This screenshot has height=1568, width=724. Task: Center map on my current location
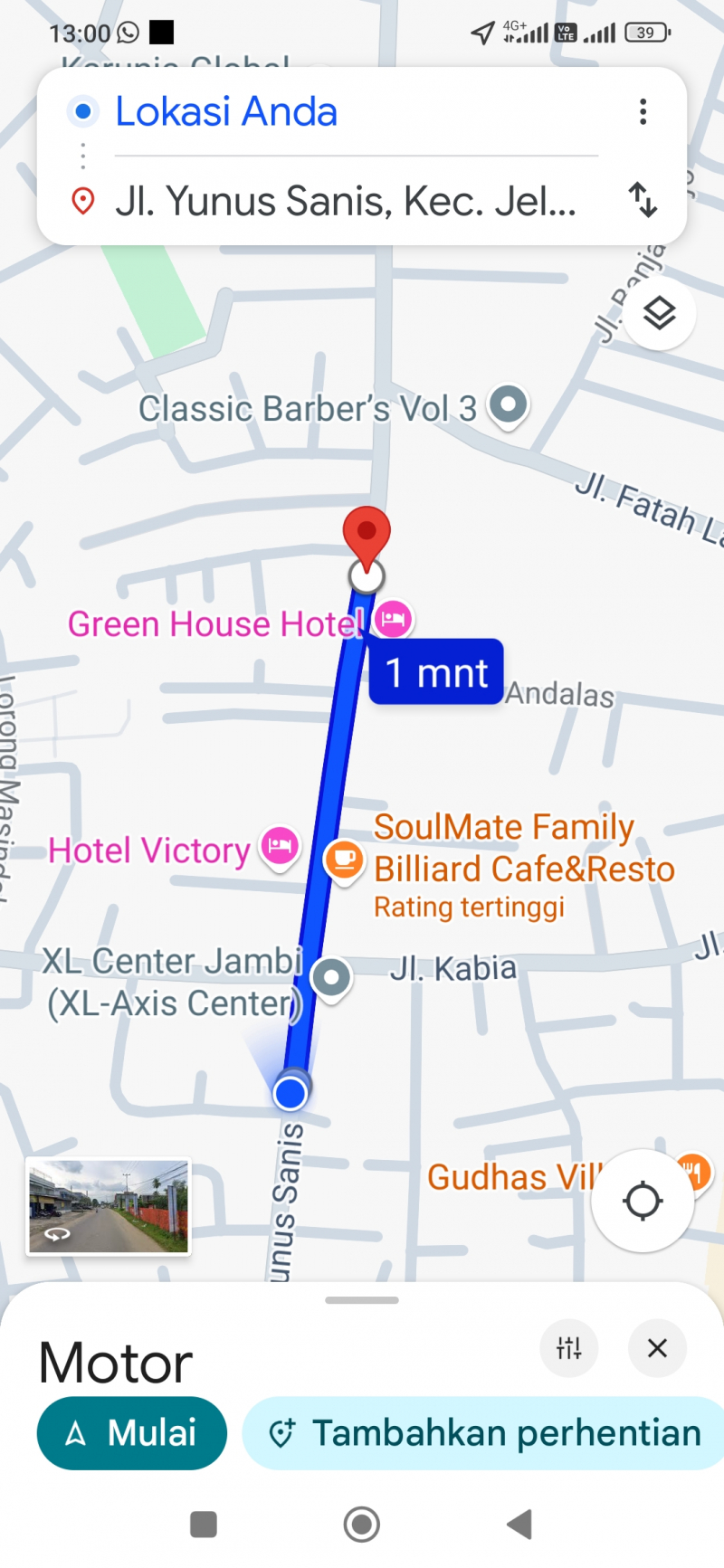pos(643,1201)
